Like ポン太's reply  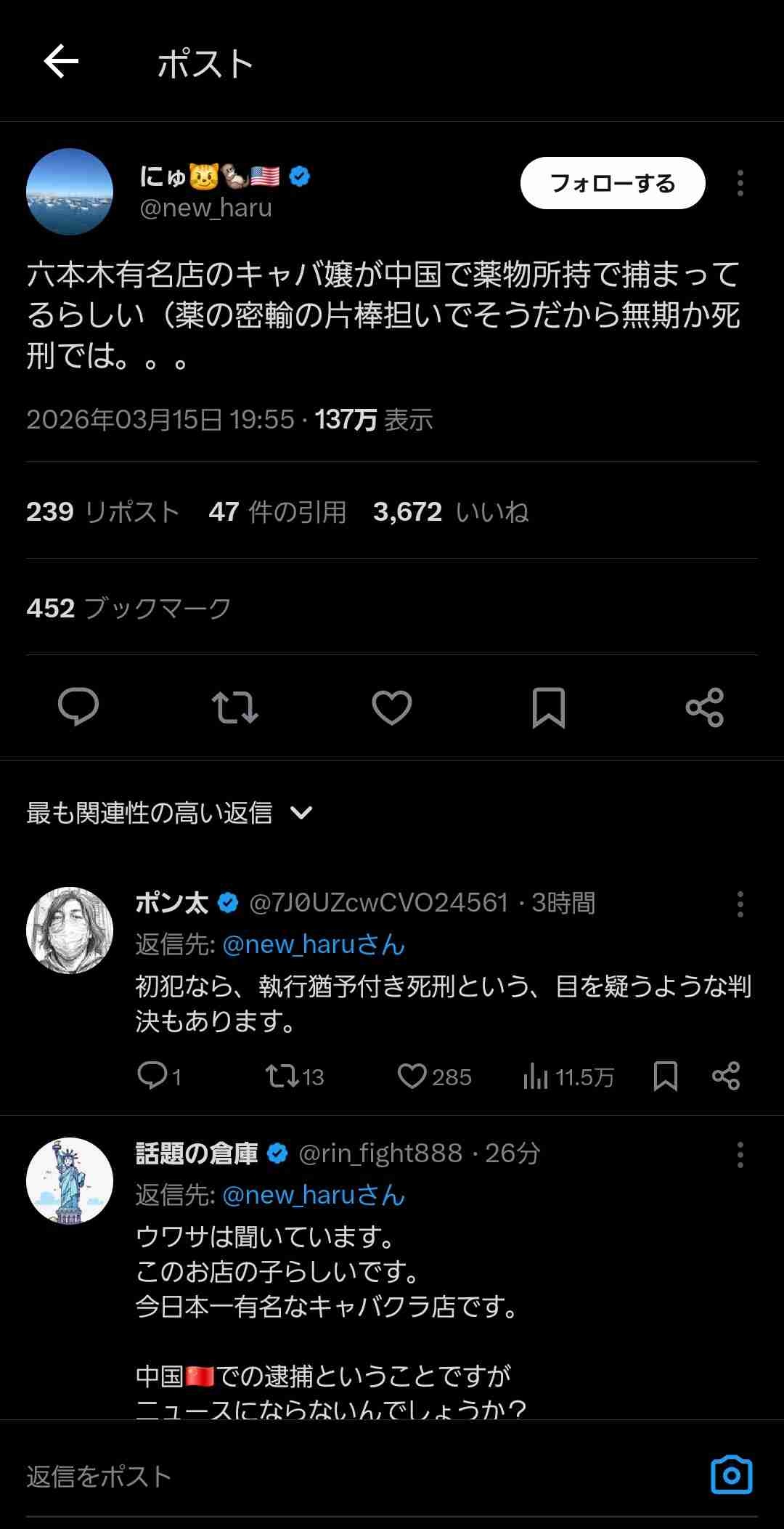click(x=412, y=1076)
